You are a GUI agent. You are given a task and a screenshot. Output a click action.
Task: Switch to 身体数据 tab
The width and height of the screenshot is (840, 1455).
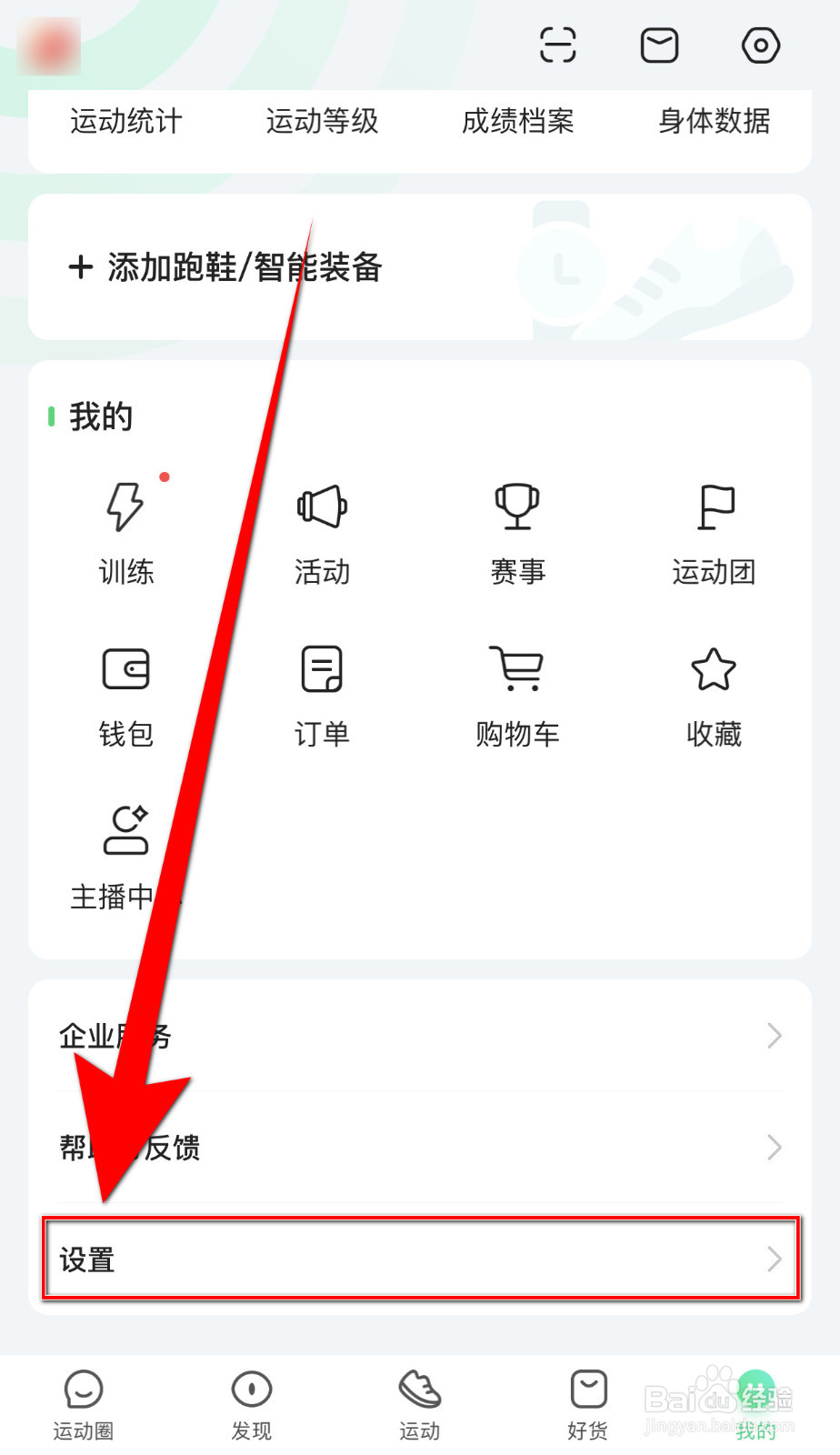(x=715, y=122)
